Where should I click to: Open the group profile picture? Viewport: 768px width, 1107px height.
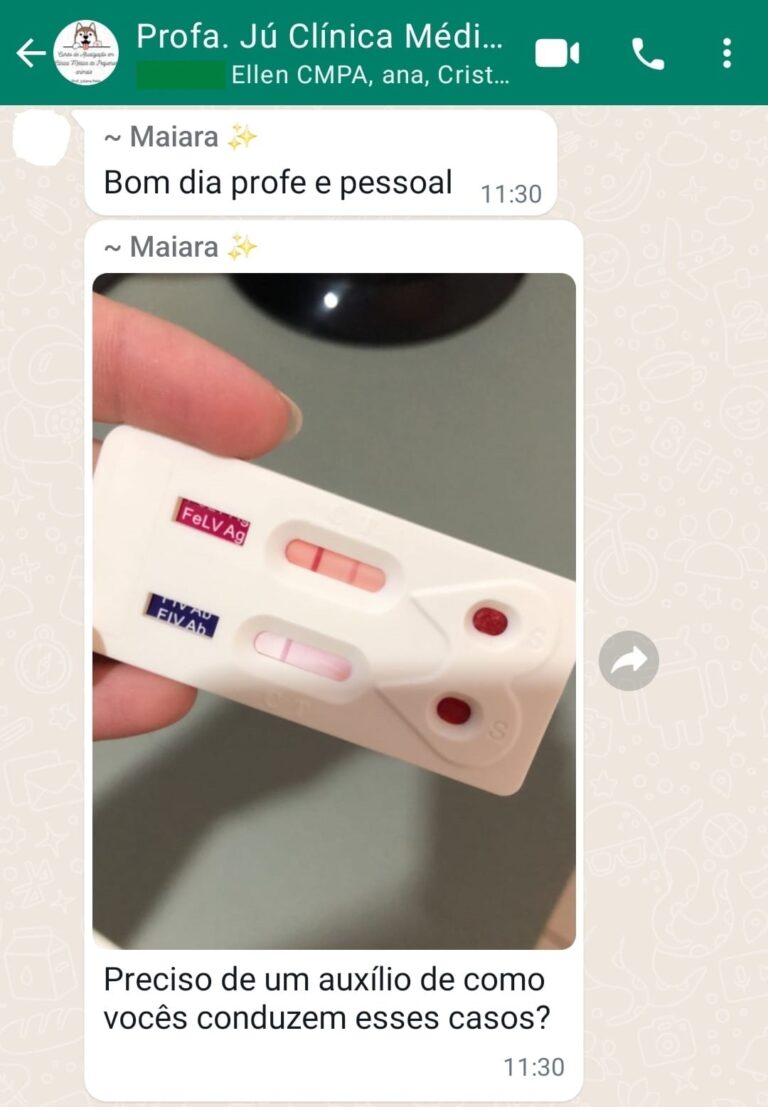pos(86,53)
